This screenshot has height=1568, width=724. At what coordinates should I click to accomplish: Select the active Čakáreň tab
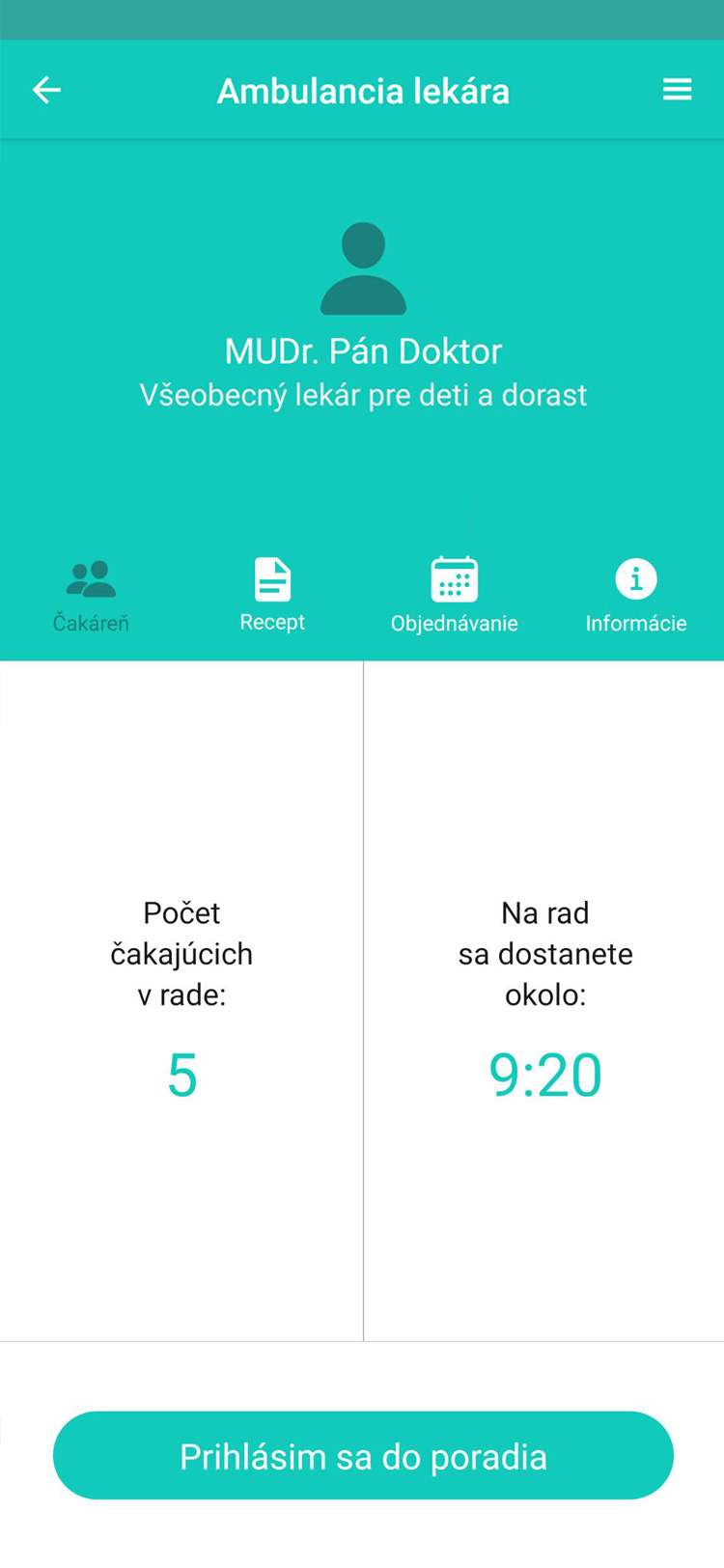tap(92, 594)
